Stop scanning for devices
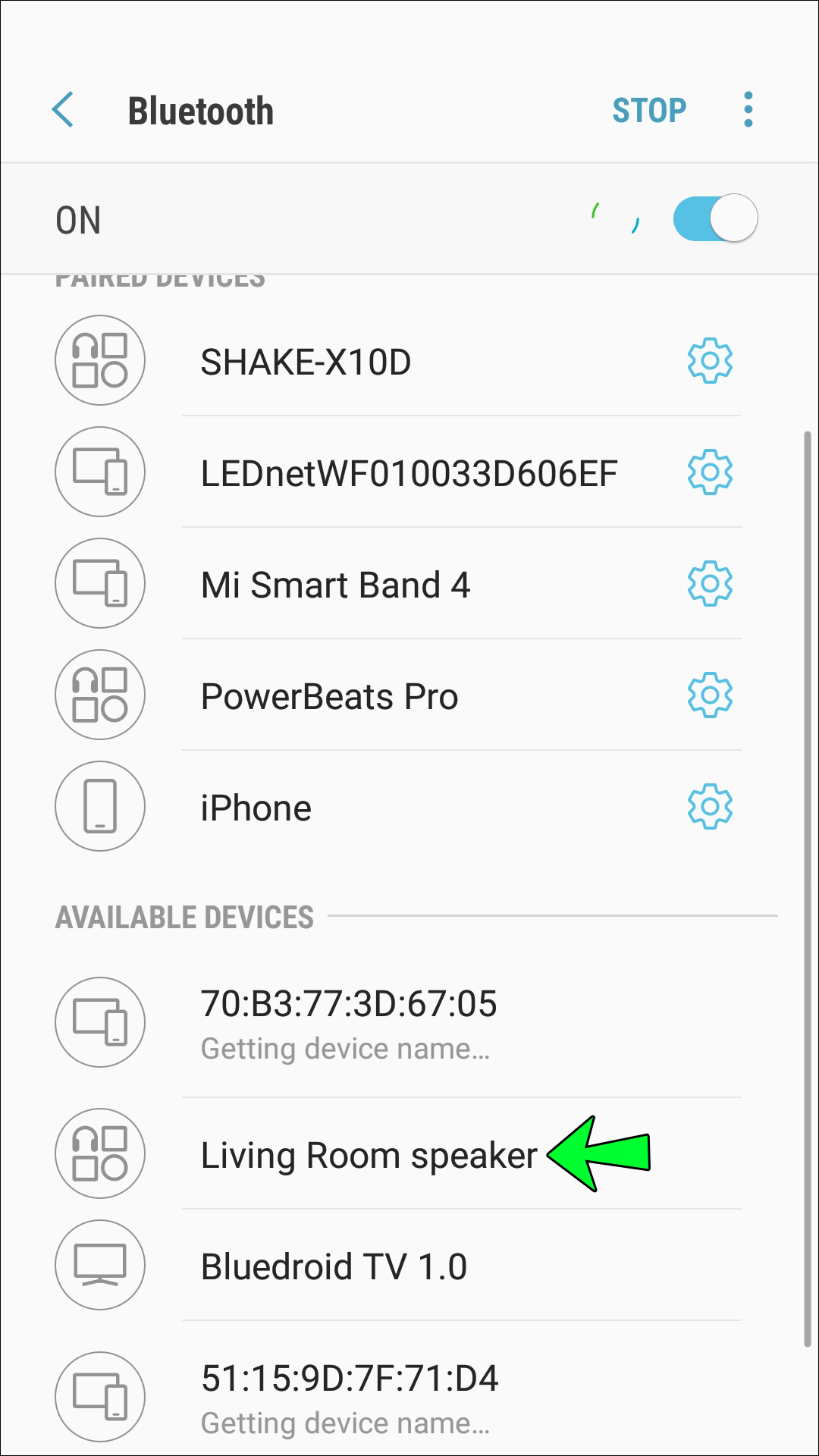Image resolution: width=819 pixels, height=1456 pixels. click(649, 111)
